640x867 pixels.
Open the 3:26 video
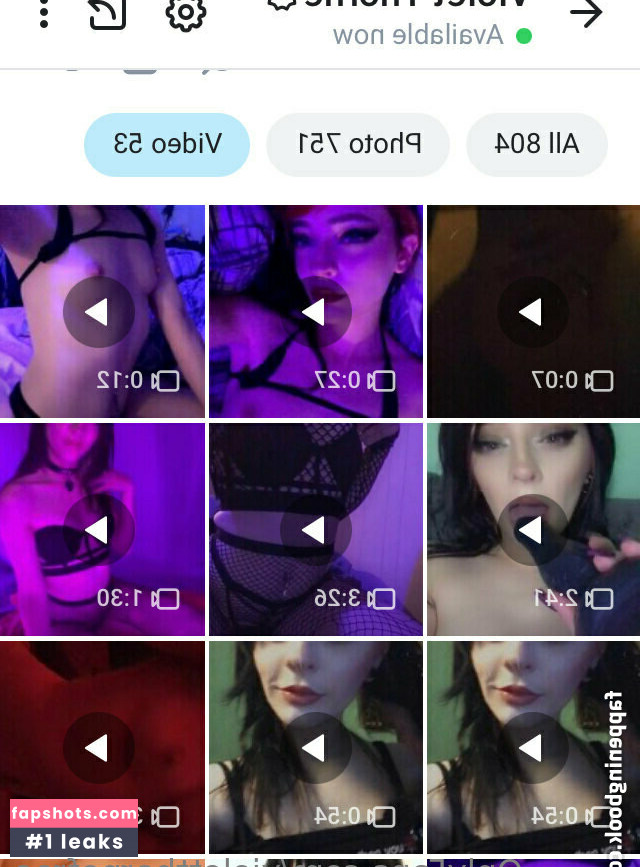click(315, 530)
